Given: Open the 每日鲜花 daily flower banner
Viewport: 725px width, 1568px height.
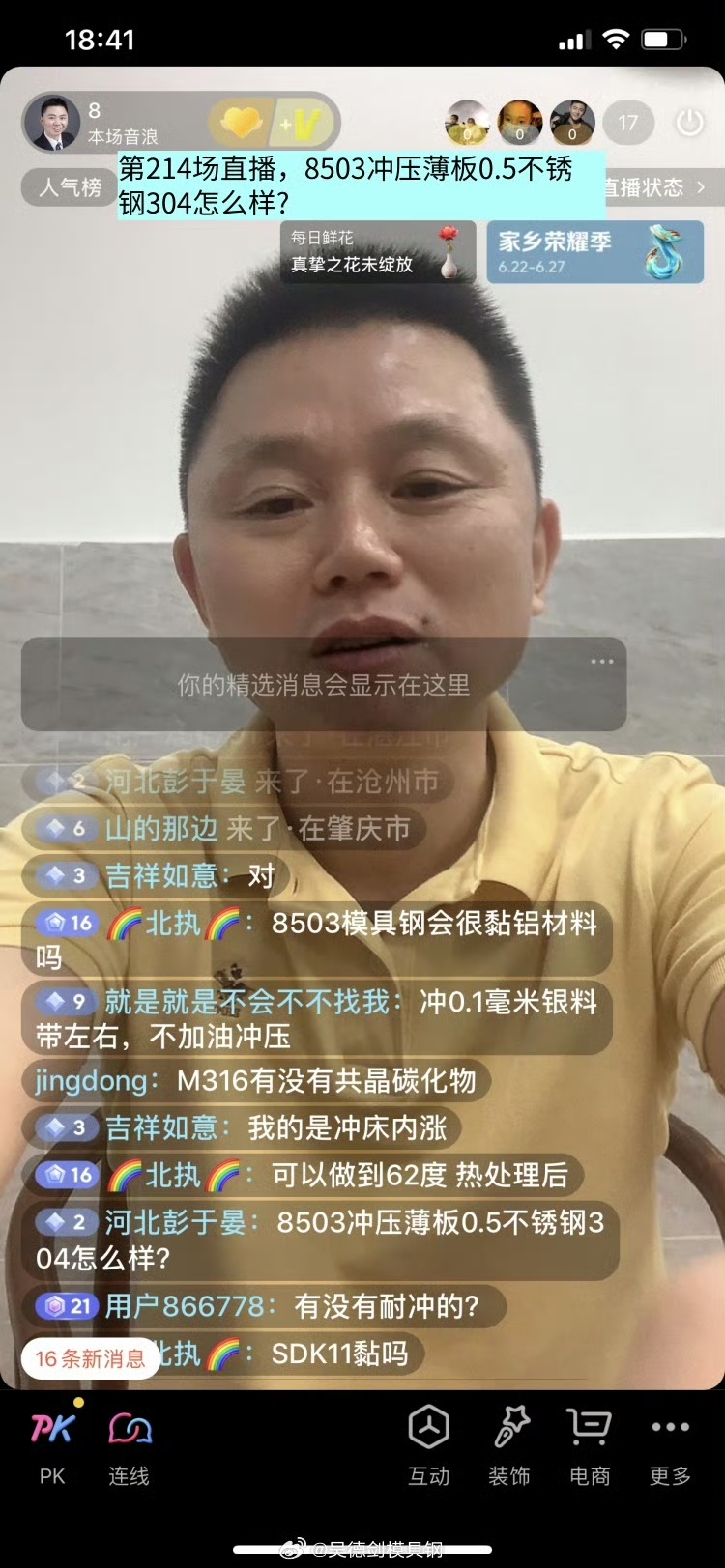Looking at the screenshot, I should [x=378, y=251].
